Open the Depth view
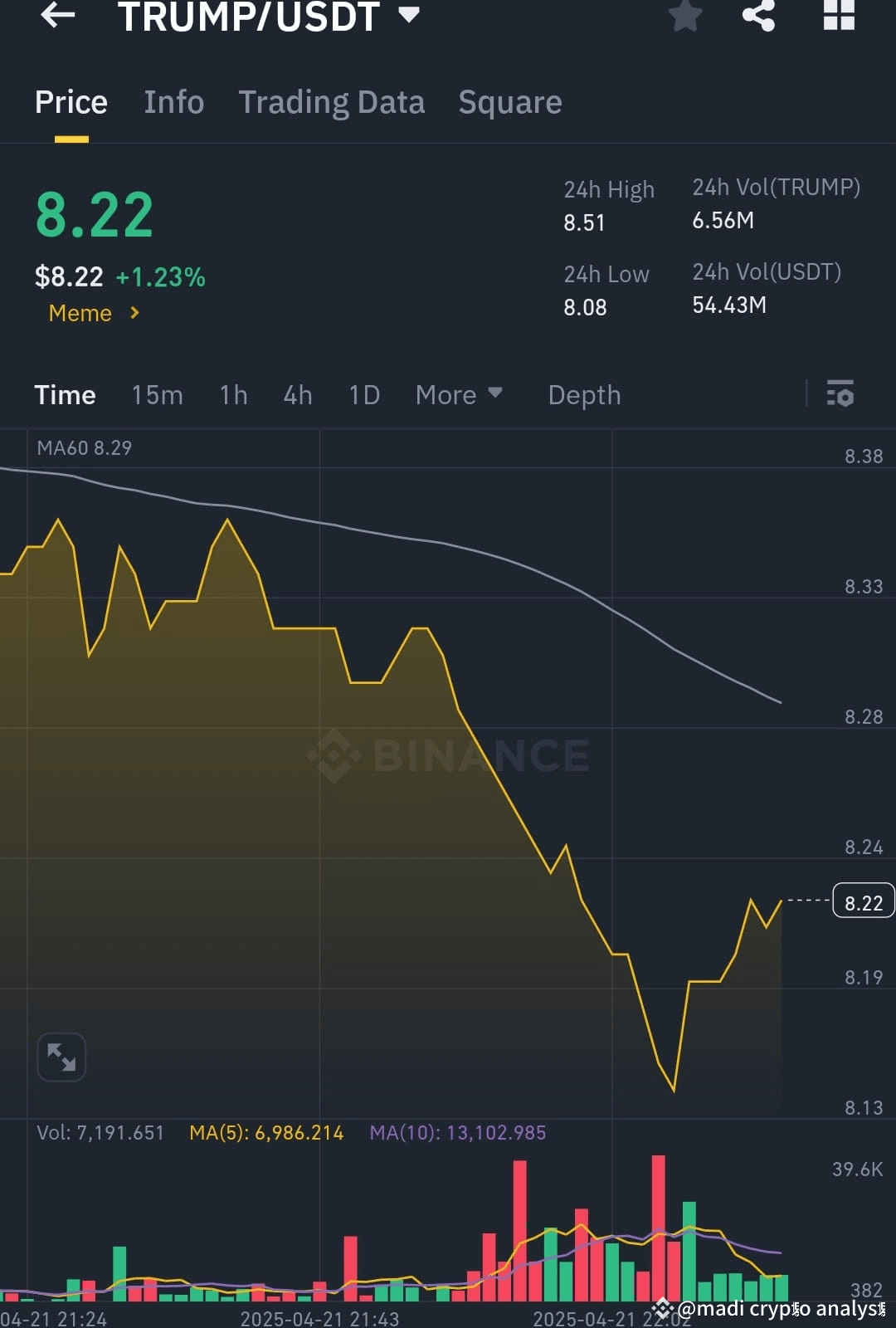 pos(584,395)
